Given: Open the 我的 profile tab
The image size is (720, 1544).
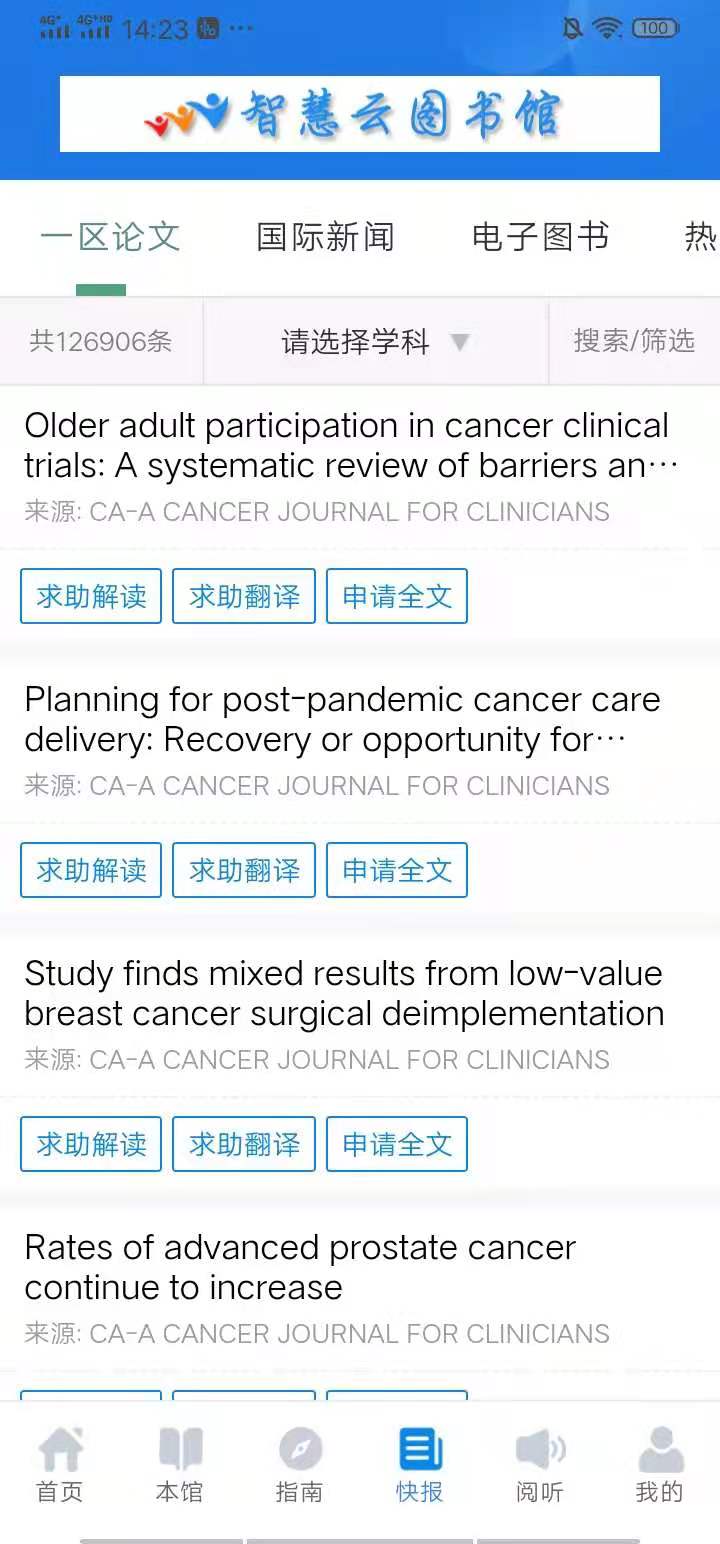Looking at the screenshot, I should [x=660, y=1465].
